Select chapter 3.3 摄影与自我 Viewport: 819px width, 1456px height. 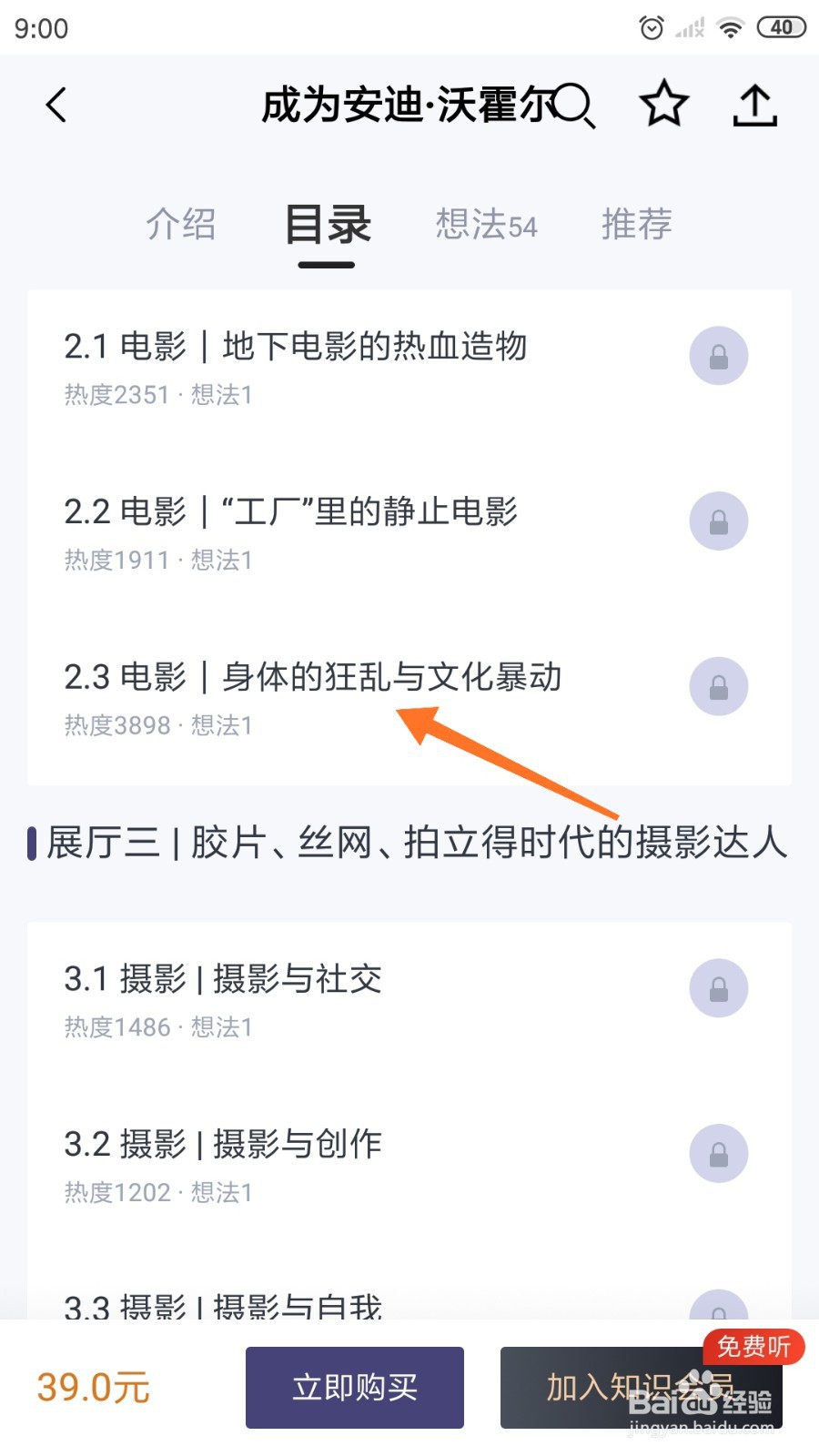(223, 1308)
